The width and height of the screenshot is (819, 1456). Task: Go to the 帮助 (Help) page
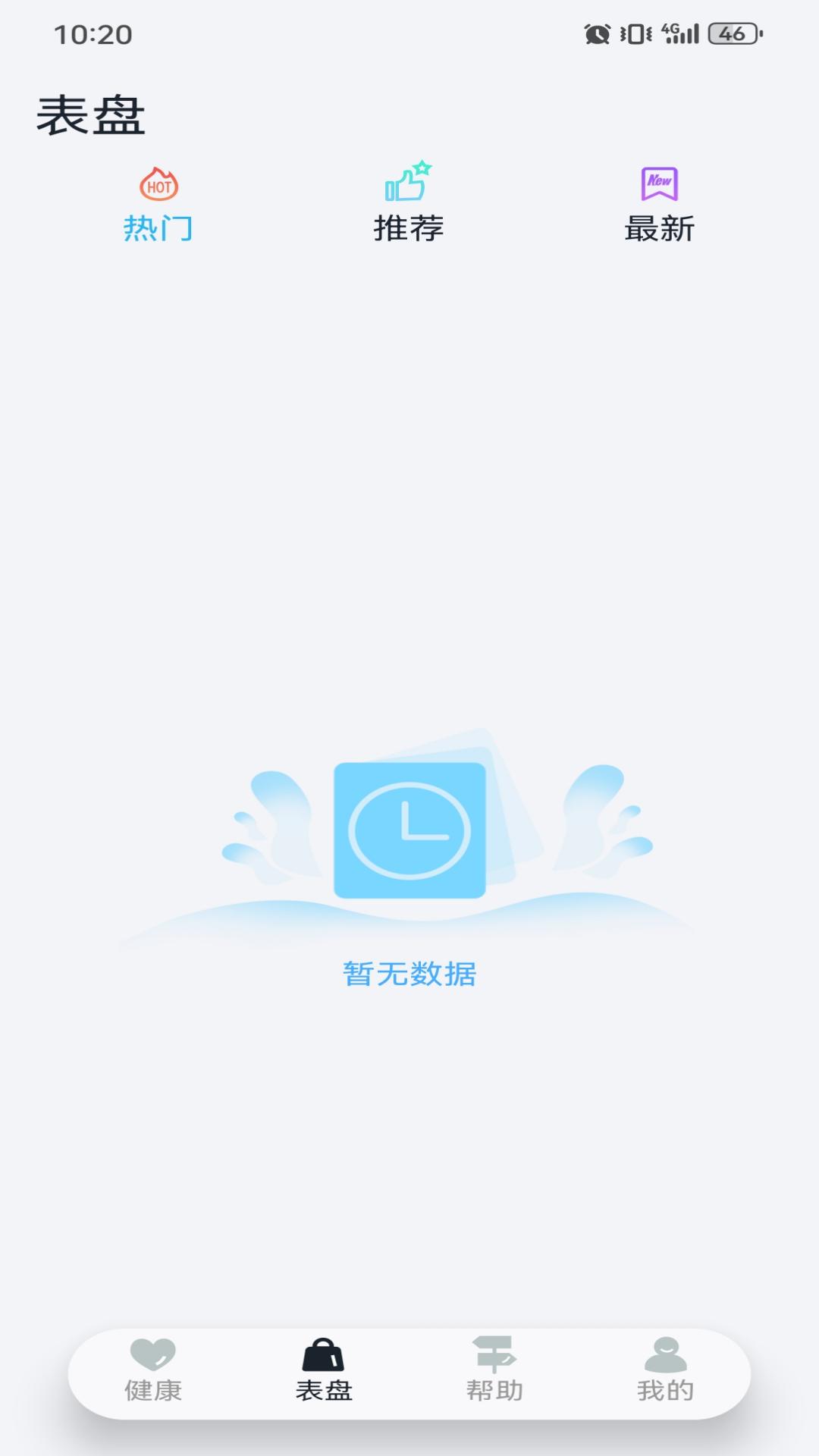[x=494, y=1371]
